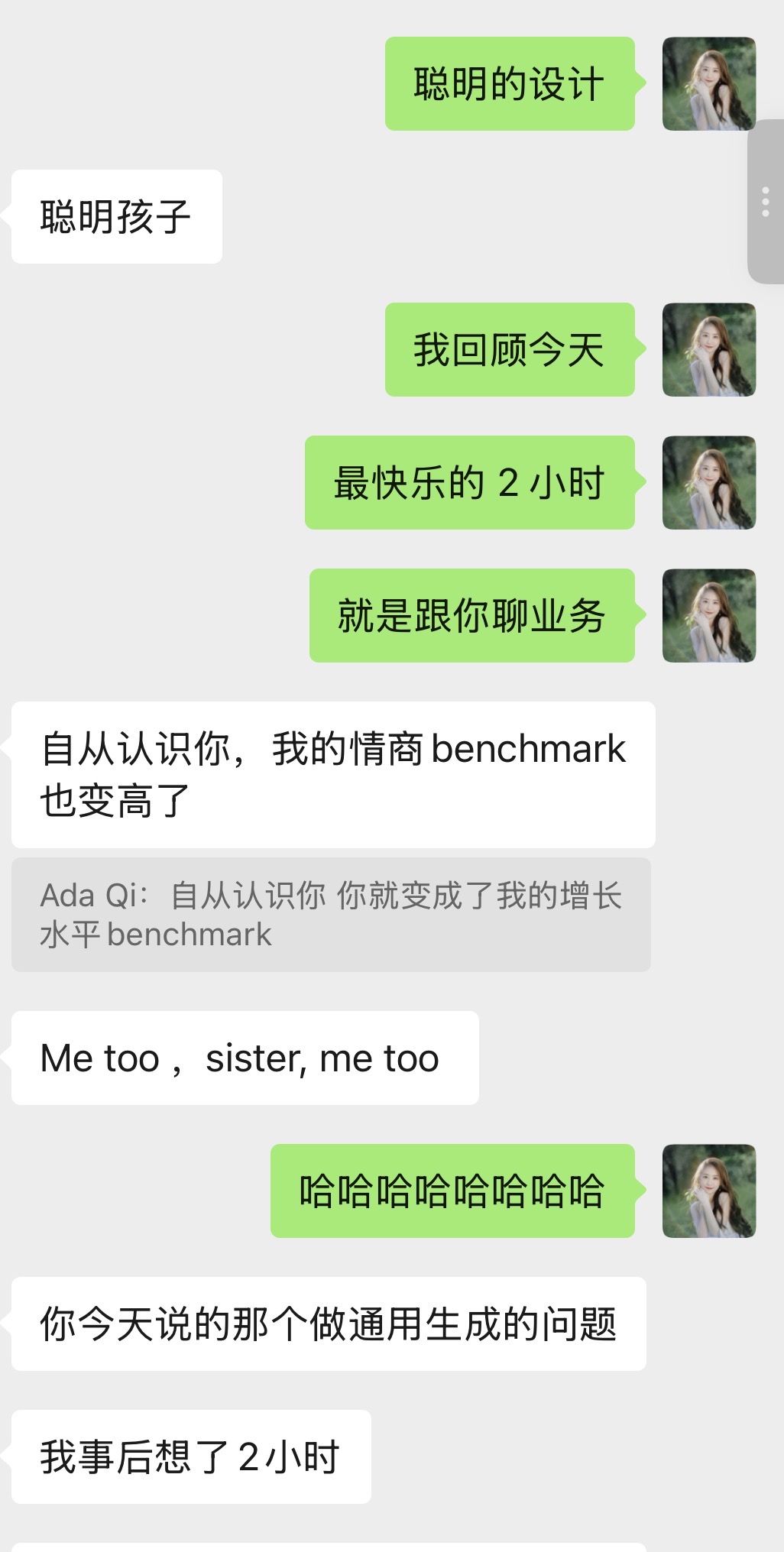Image resolution: width=784 pixels, height=1552 pixels.
Task: Tap the avatar beside "聪明的设计"
Action: click(708, 84)
